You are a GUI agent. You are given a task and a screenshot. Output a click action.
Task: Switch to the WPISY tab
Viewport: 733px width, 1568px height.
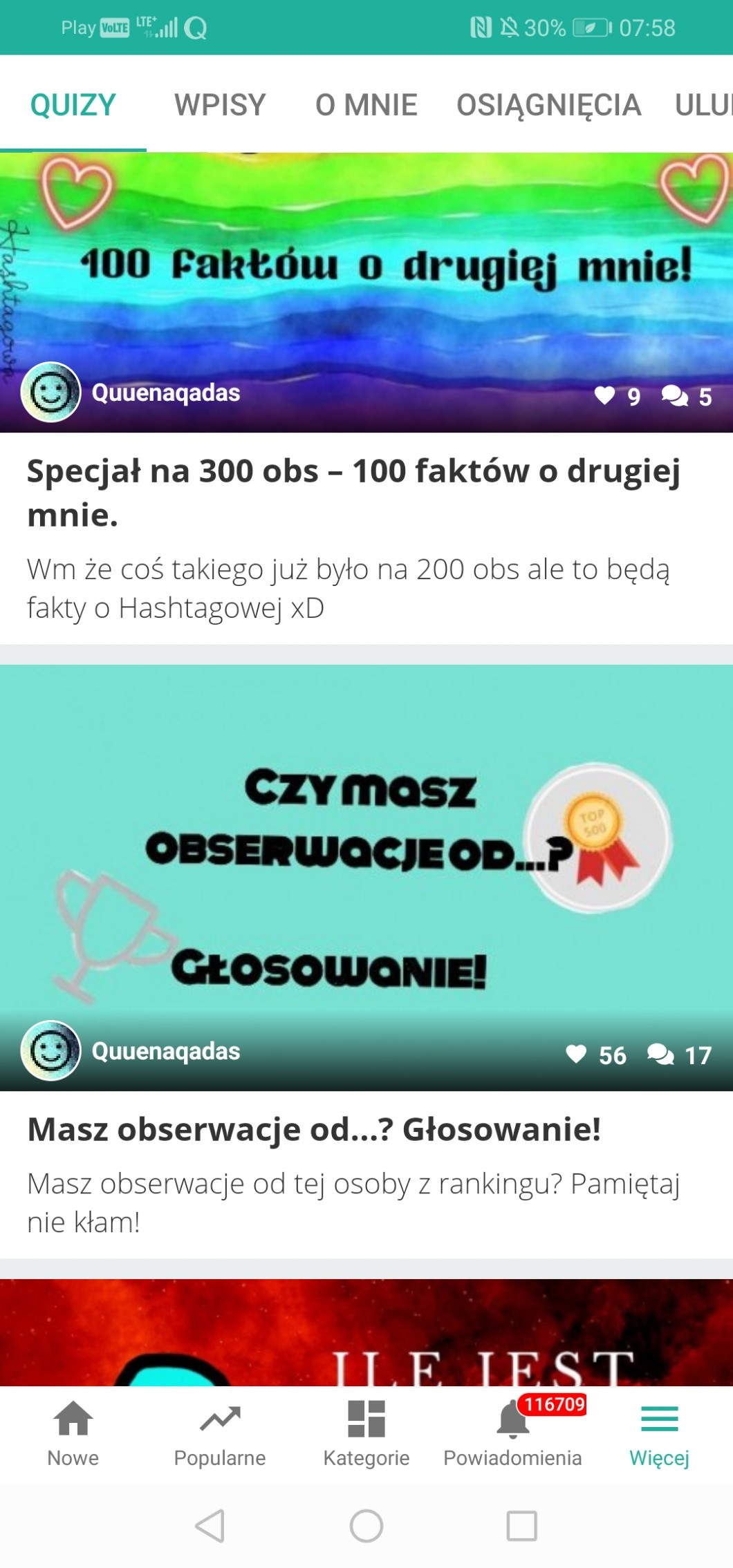220,105
